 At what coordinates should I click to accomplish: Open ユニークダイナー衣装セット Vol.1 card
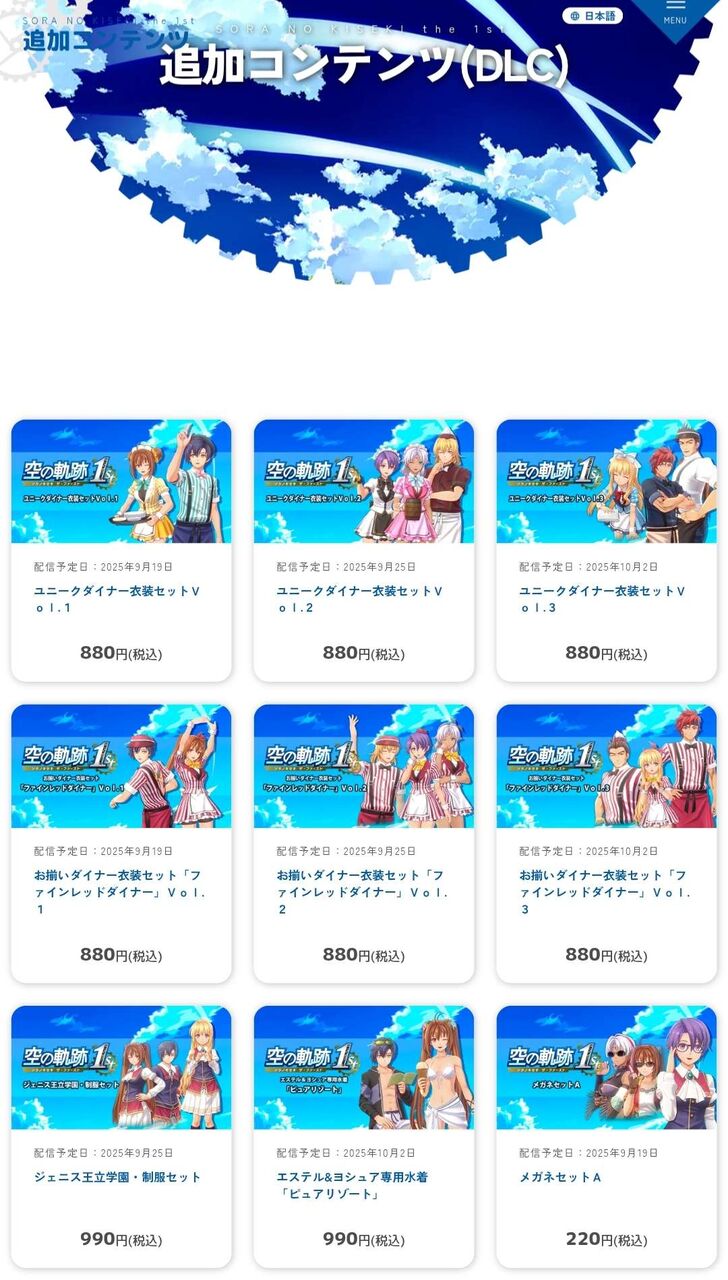pos(121,551)
